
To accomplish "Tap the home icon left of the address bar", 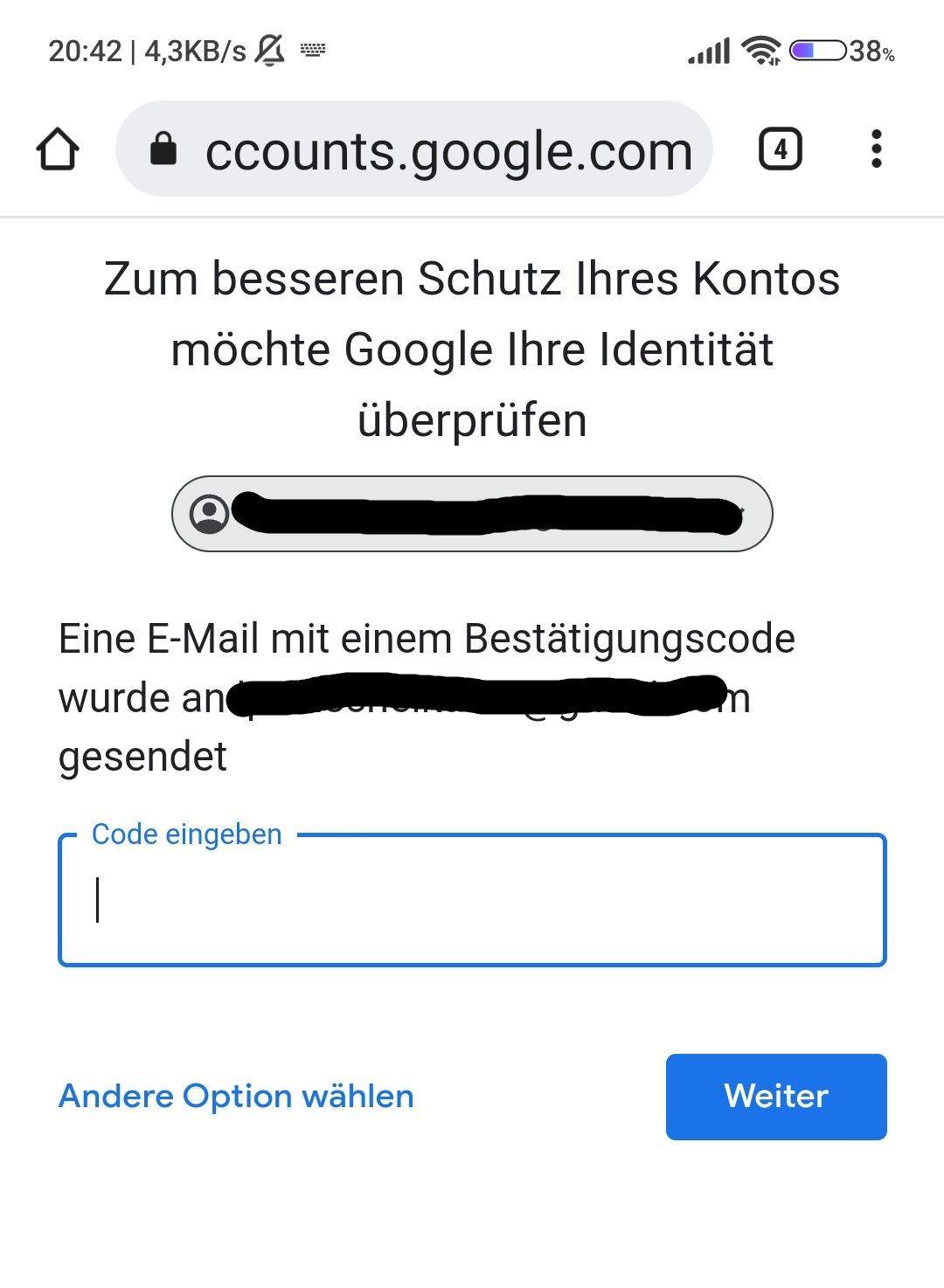I will 59,149.
